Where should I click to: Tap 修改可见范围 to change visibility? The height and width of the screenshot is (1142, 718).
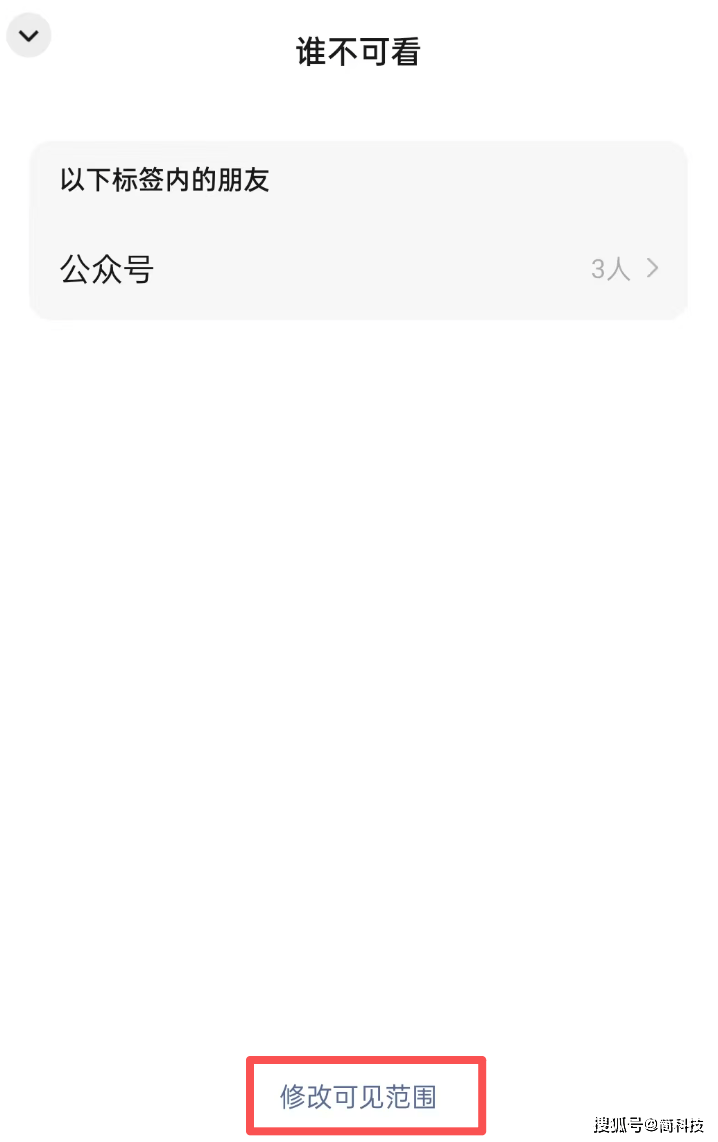coord(358,1096)
